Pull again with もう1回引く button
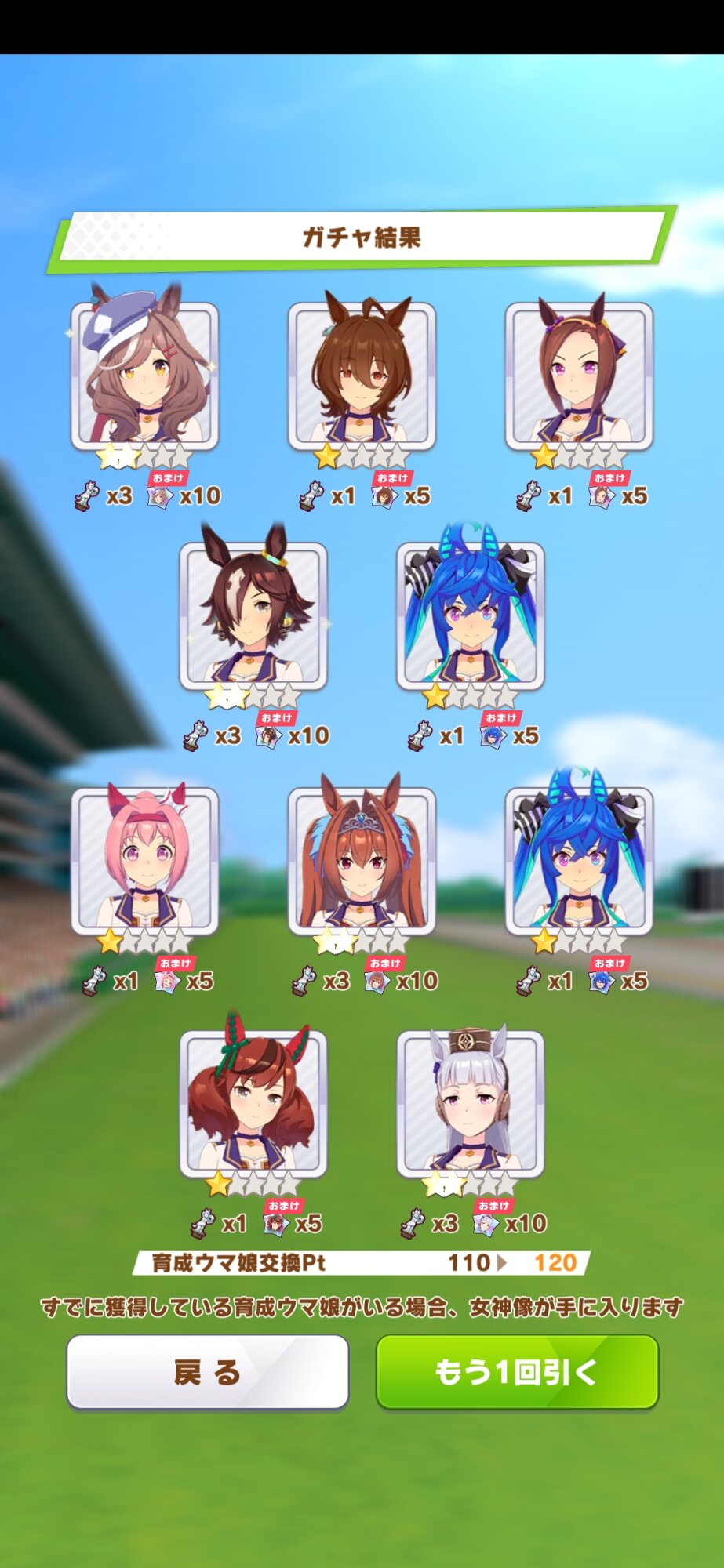This screenshot has width=724, height=1568. pyautogui.click(x=517, y=1372)
